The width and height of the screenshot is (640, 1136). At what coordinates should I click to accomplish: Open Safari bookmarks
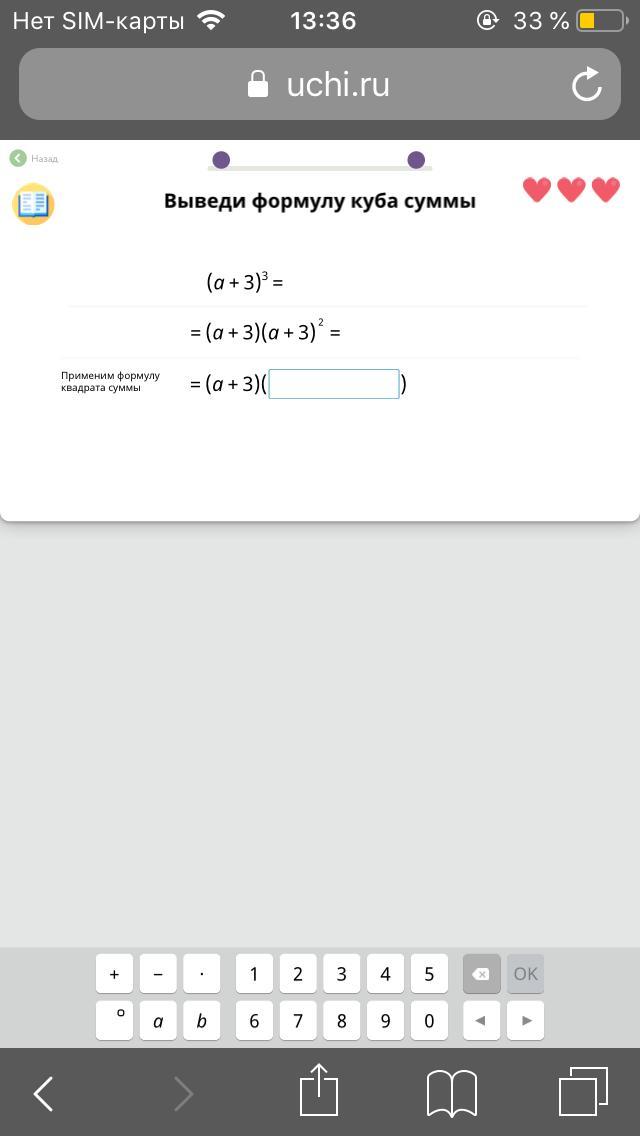click(x=452, y=1092)
